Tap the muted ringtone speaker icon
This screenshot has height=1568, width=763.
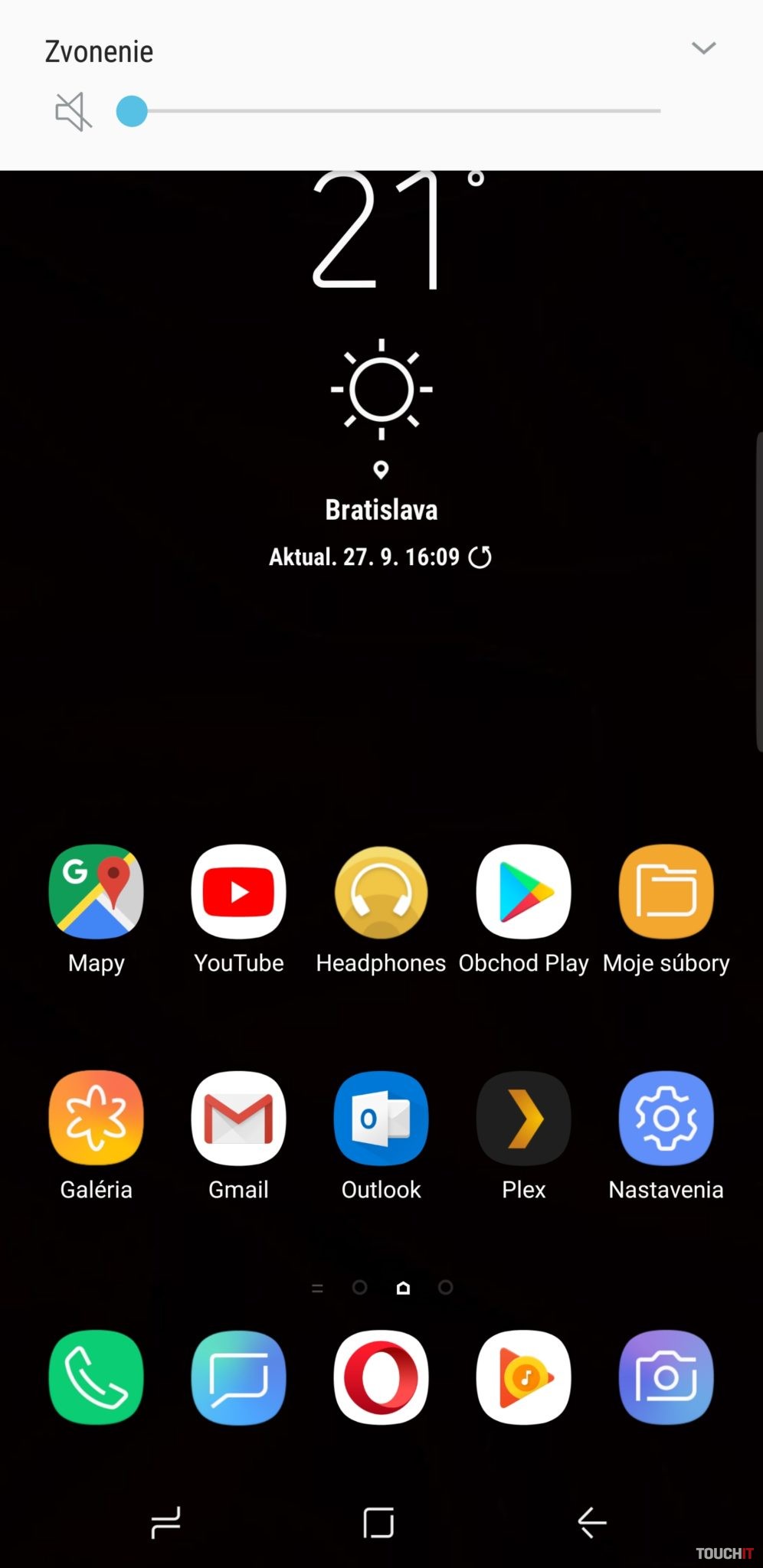tap(74, 112)
